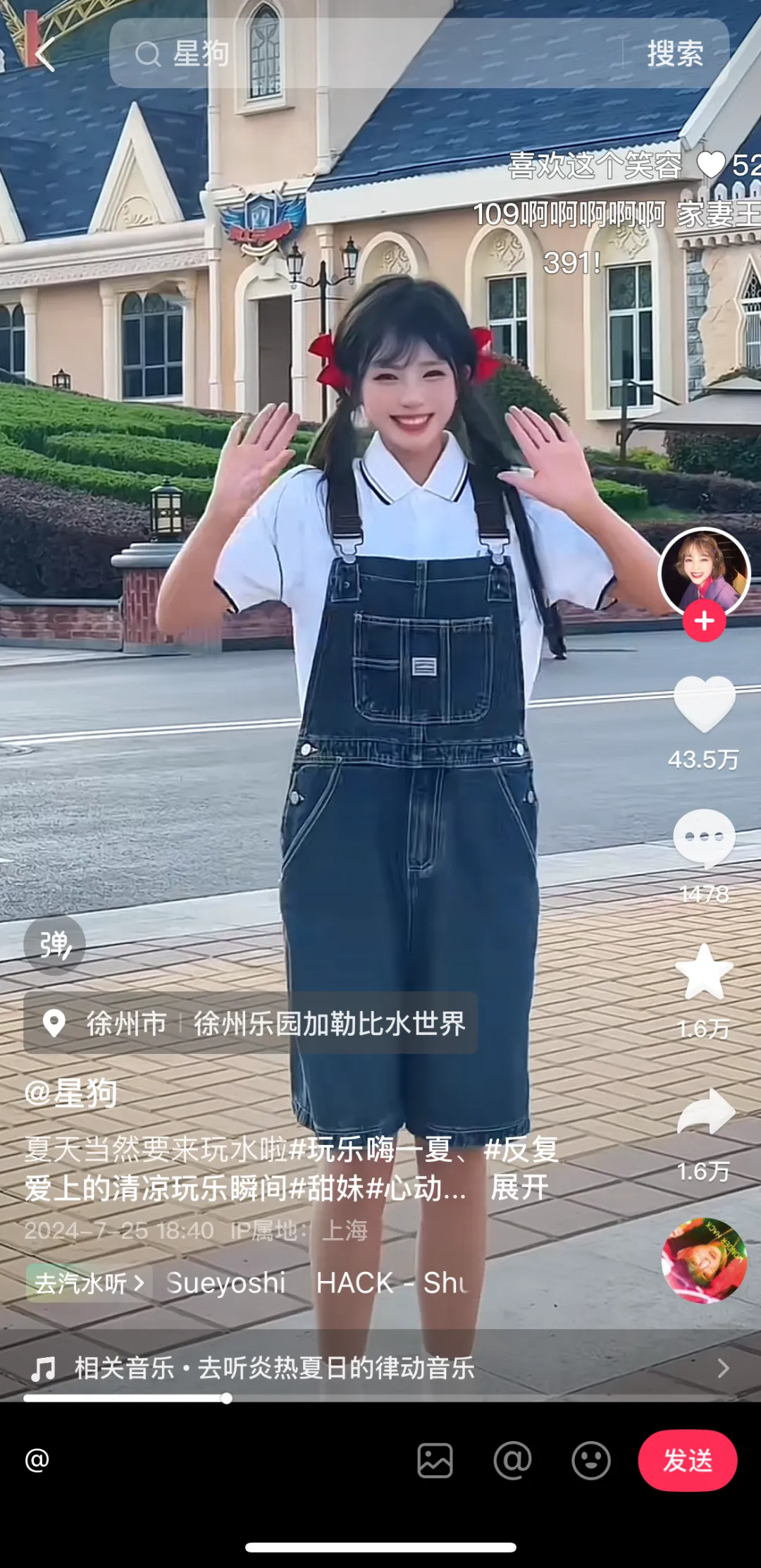Open the creator's profile avatar
This screenshot has height=1568, width=761.
tap(704, 572)
